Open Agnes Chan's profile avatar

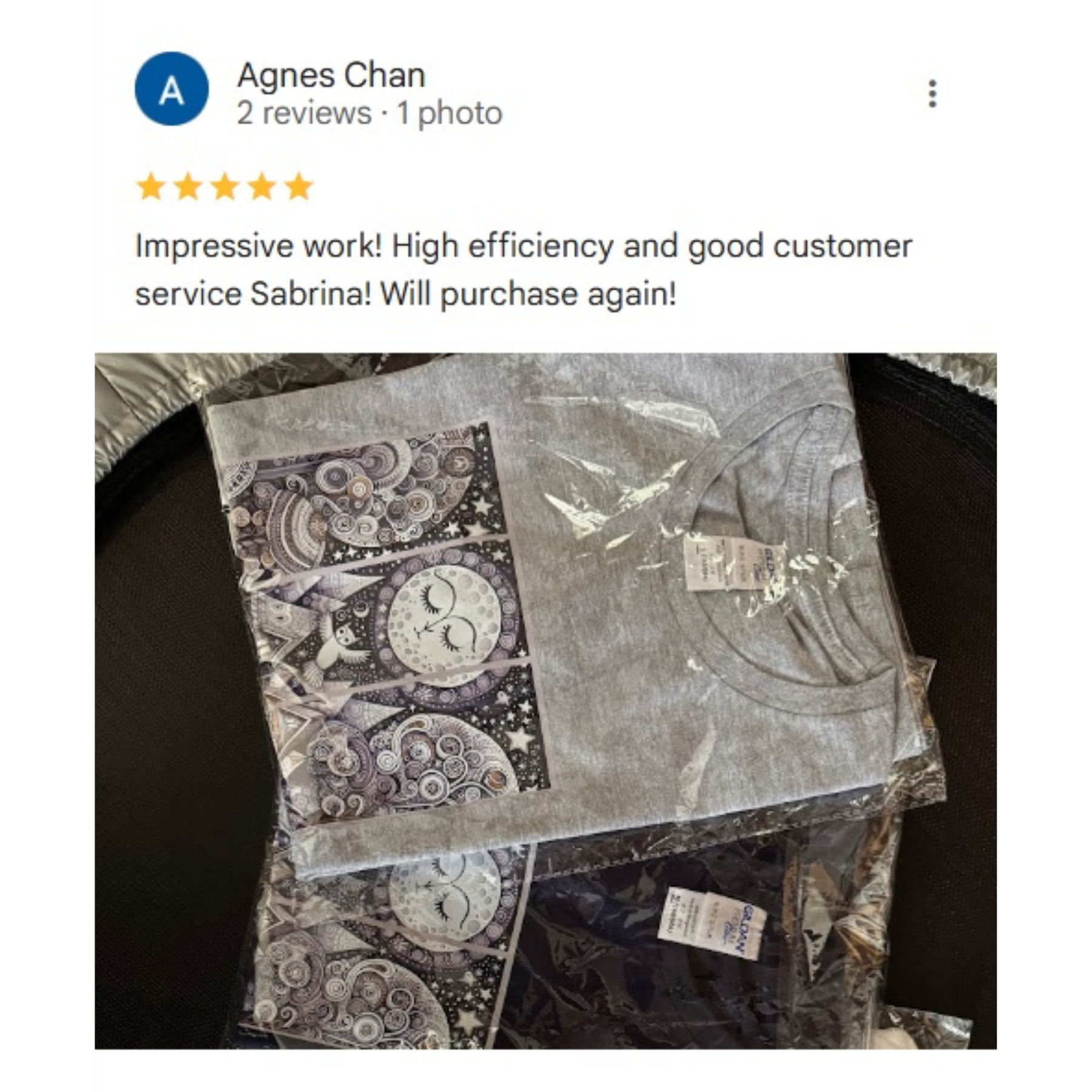[x=172, y=89]
